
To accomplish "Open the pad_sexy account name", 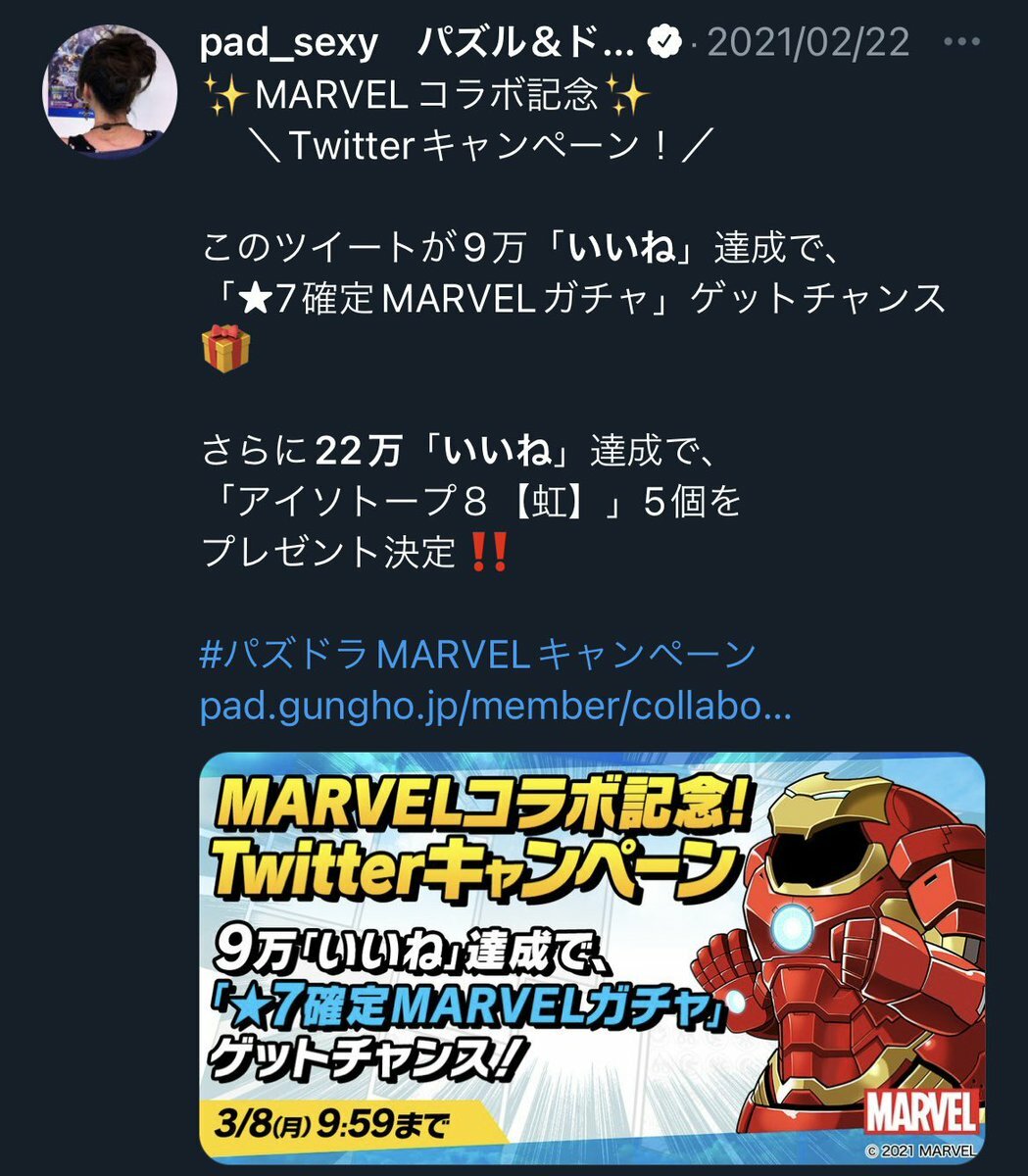I will click(x=290, y=42).
